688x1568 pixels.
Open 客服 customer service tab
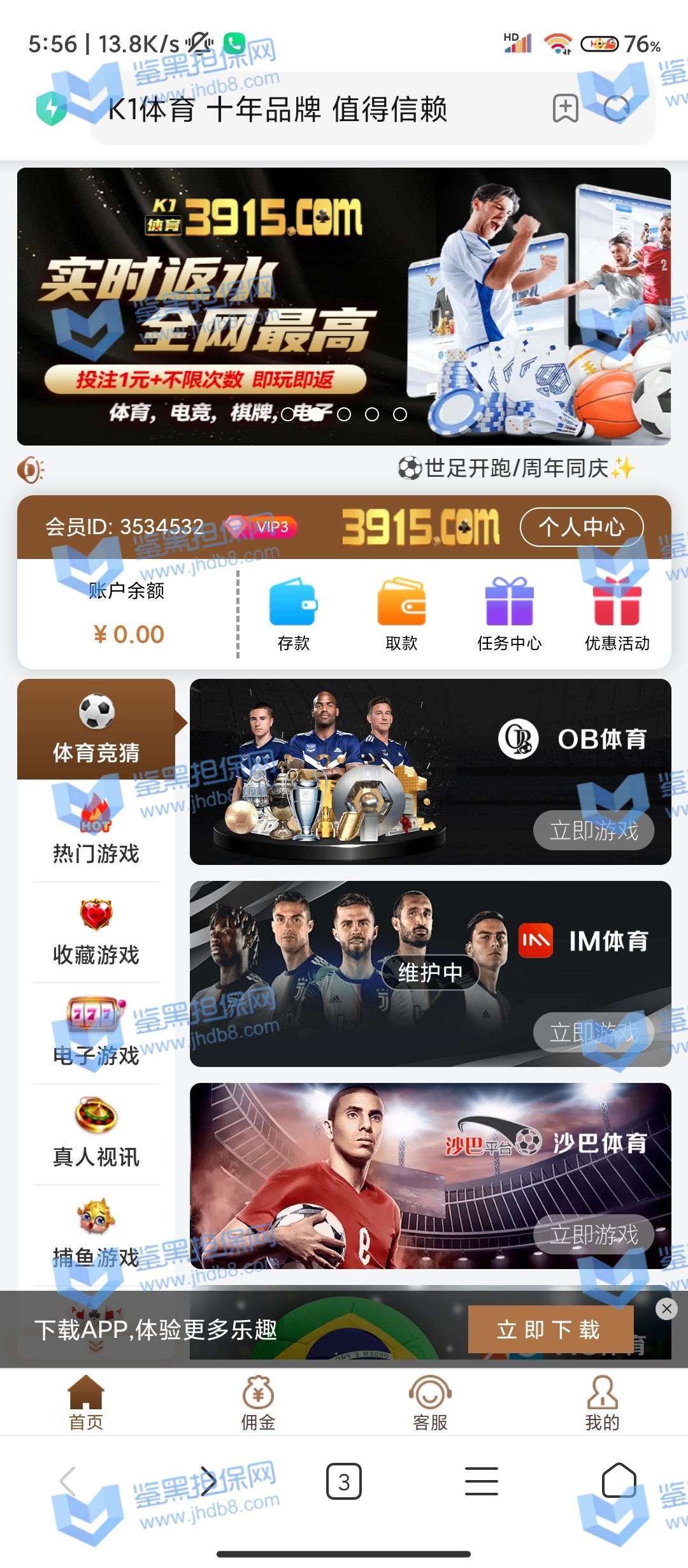tap(430, 1403)
